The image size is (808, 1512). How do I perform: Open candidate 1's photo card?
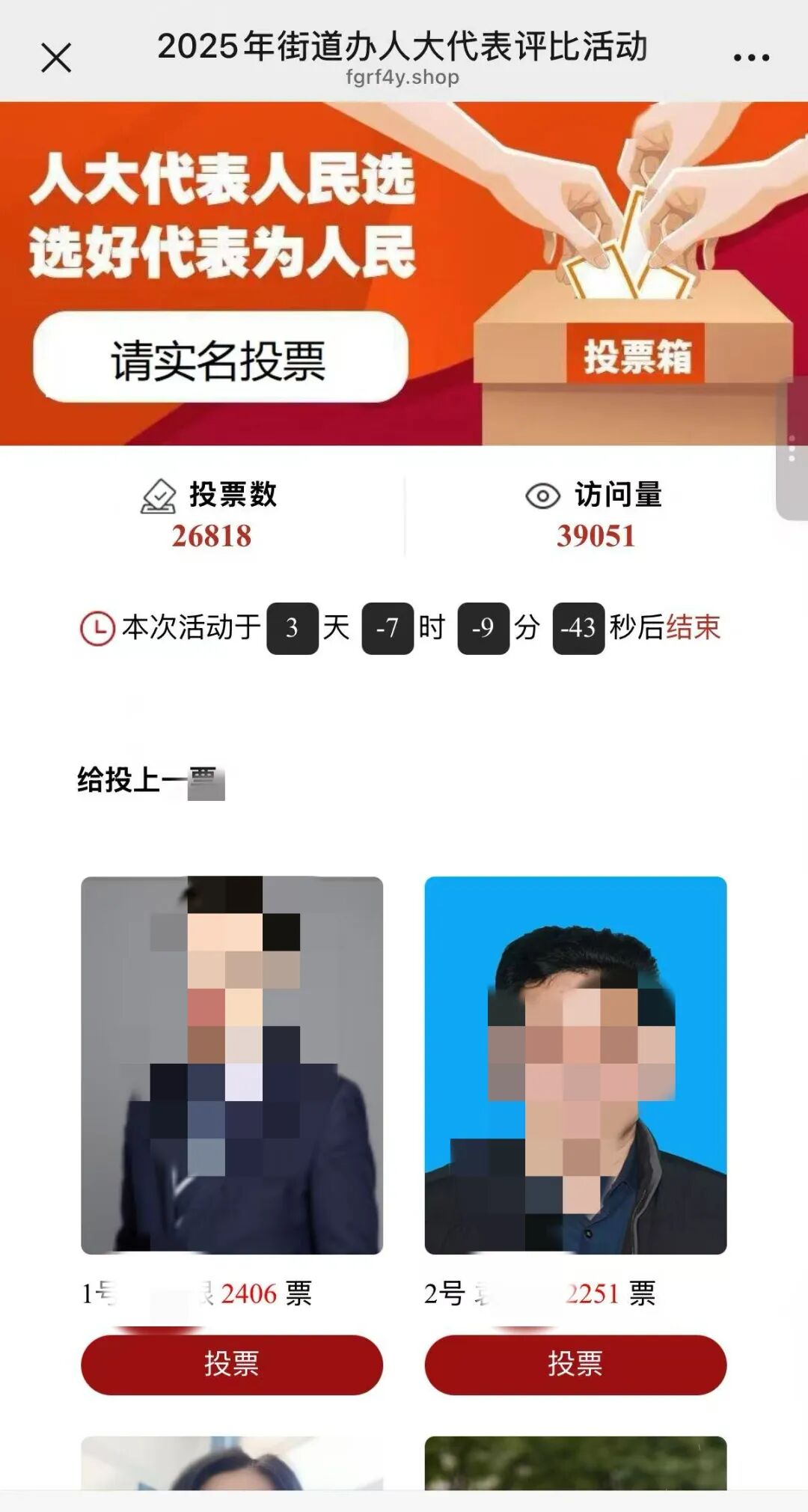pyautogui.click(x=232, y=1064)
